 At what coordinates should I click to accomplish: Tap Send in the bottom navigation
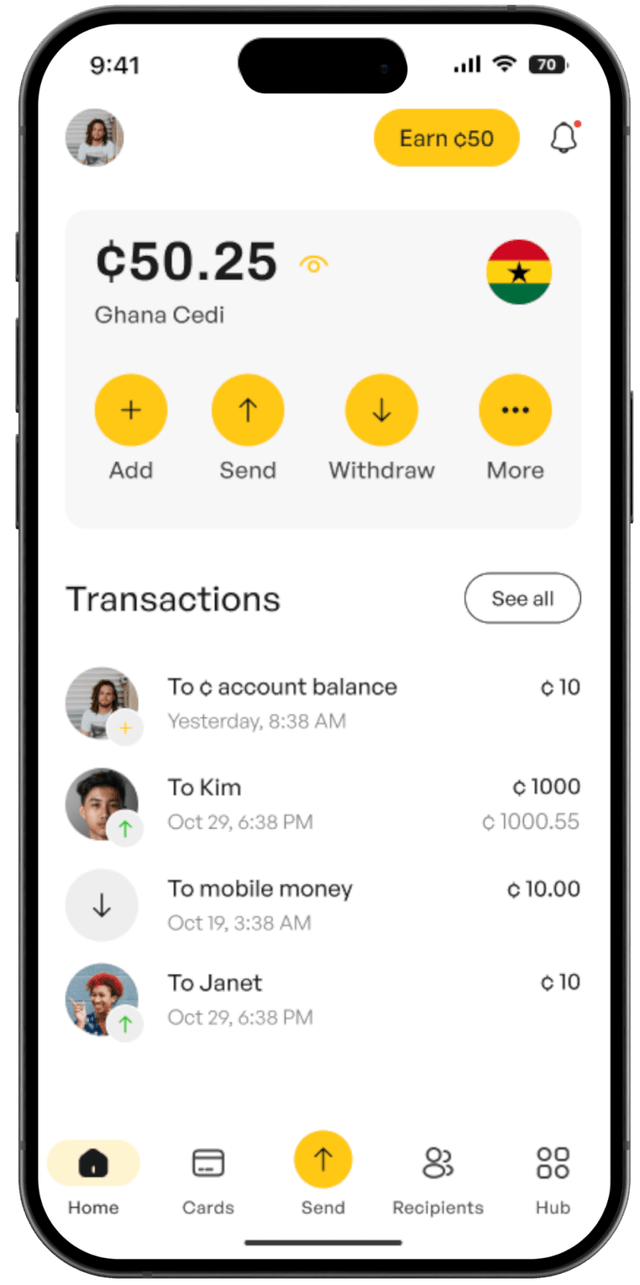point(323,1162)
